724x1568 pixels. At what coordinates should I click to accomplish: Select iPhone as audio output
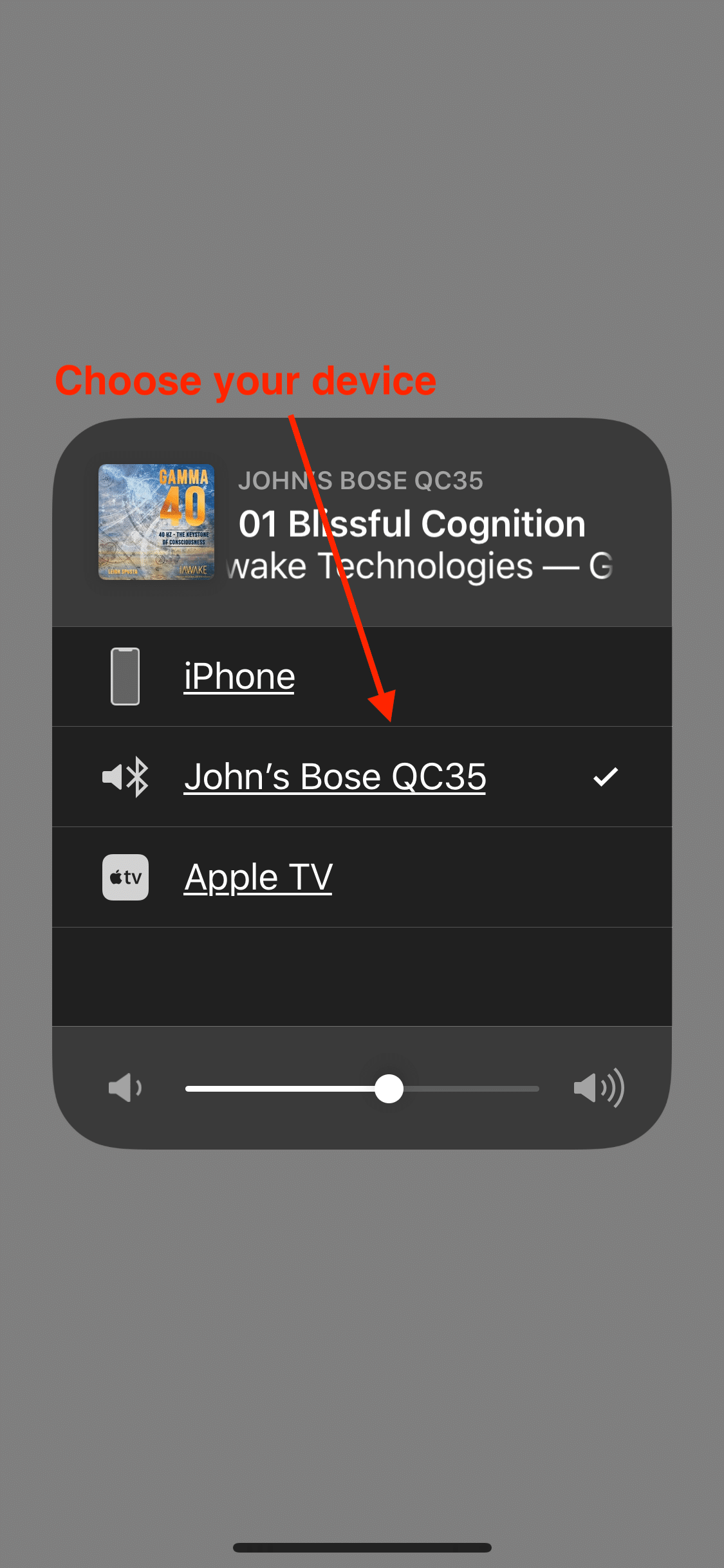[x=362, y=677]
